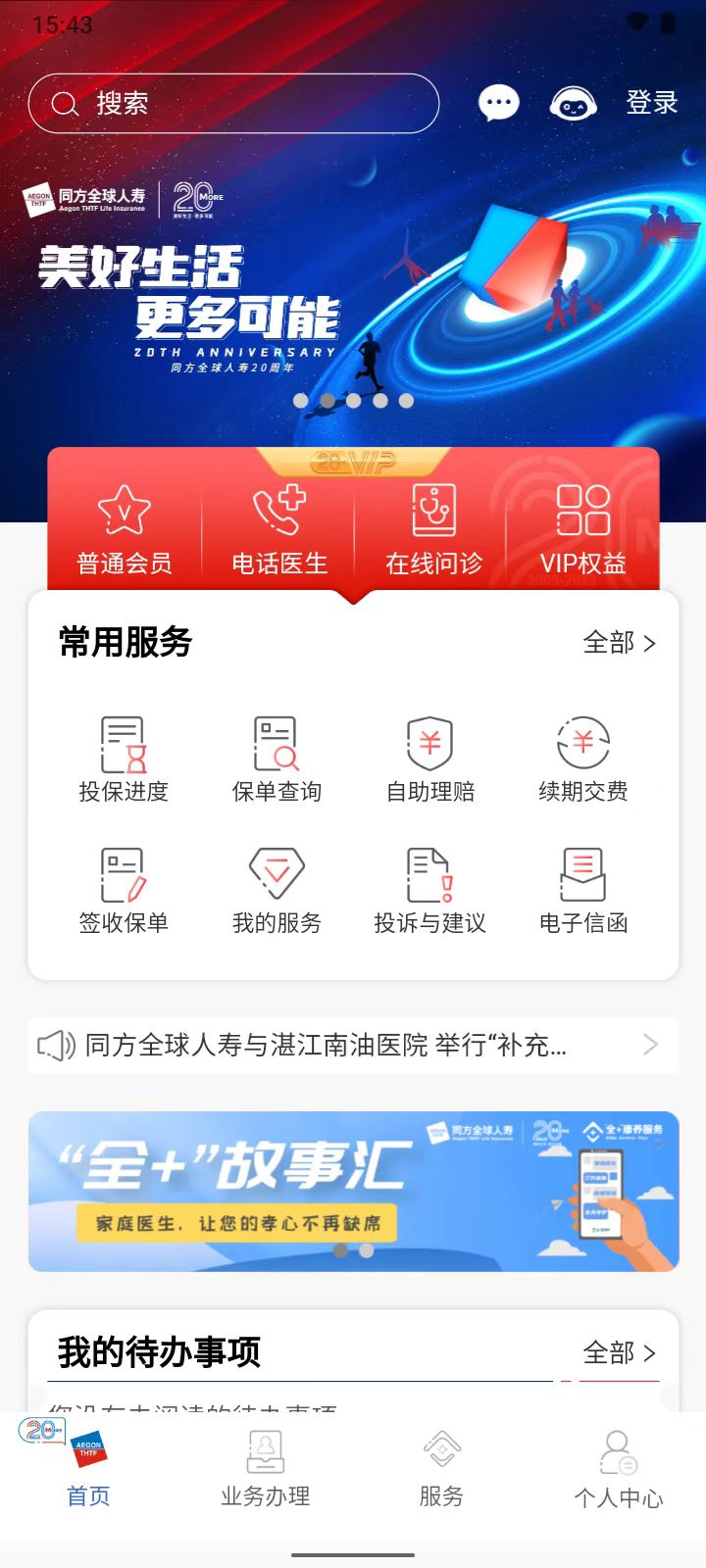Tap the chat message bubble icon
This screenshot has height=1568, width=706.
[499, 102]
